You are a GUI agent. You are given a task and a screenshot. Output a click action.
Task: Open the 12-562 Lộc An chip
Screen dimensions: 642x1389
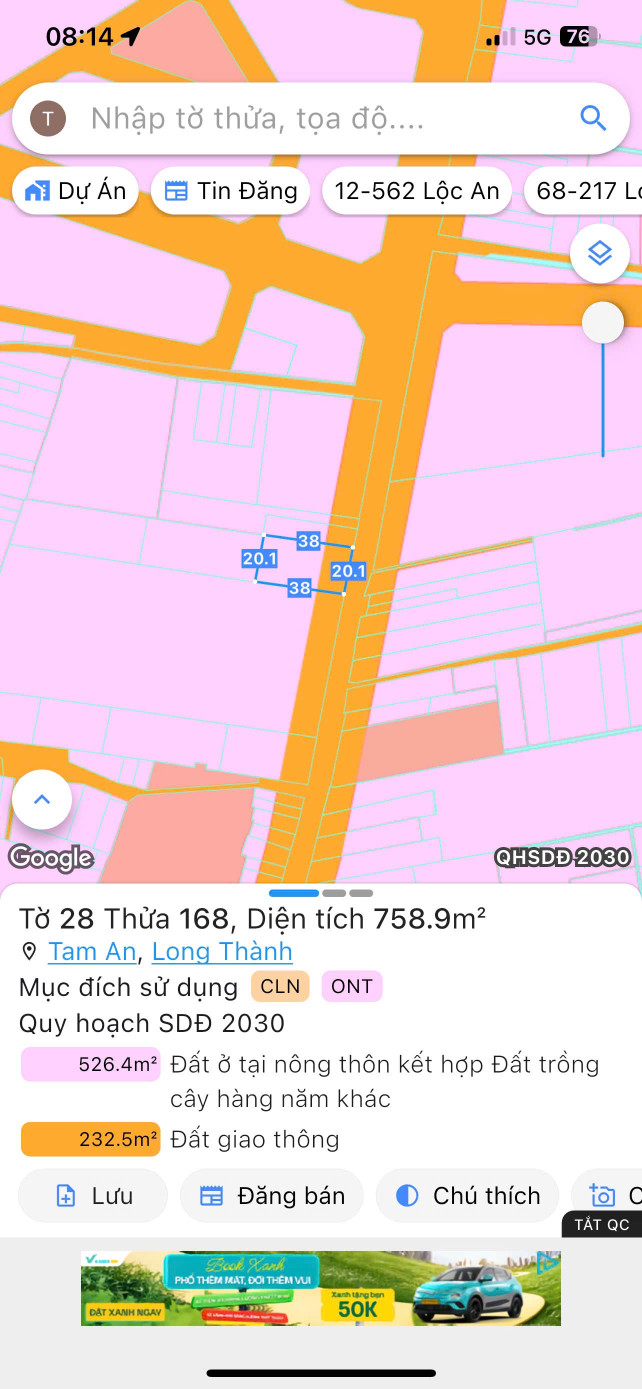pos(417,191)
